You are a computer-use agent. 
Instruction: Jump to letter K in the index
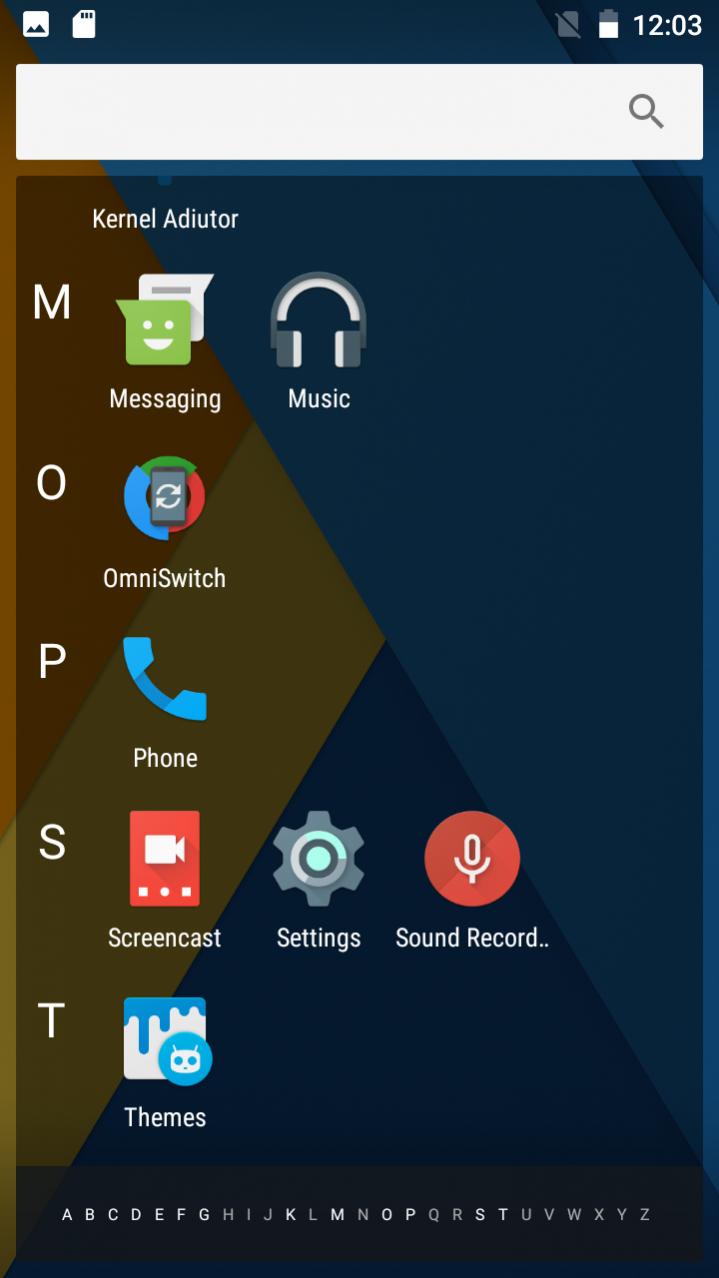tap(291, 1215)
